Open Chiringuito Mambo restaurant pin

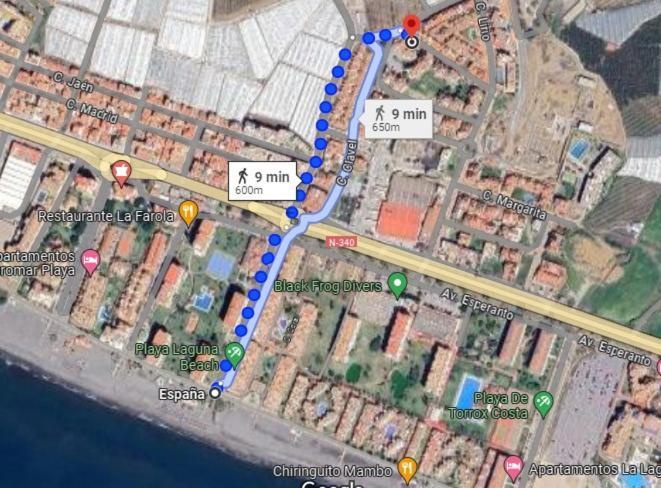coord(407,467)
